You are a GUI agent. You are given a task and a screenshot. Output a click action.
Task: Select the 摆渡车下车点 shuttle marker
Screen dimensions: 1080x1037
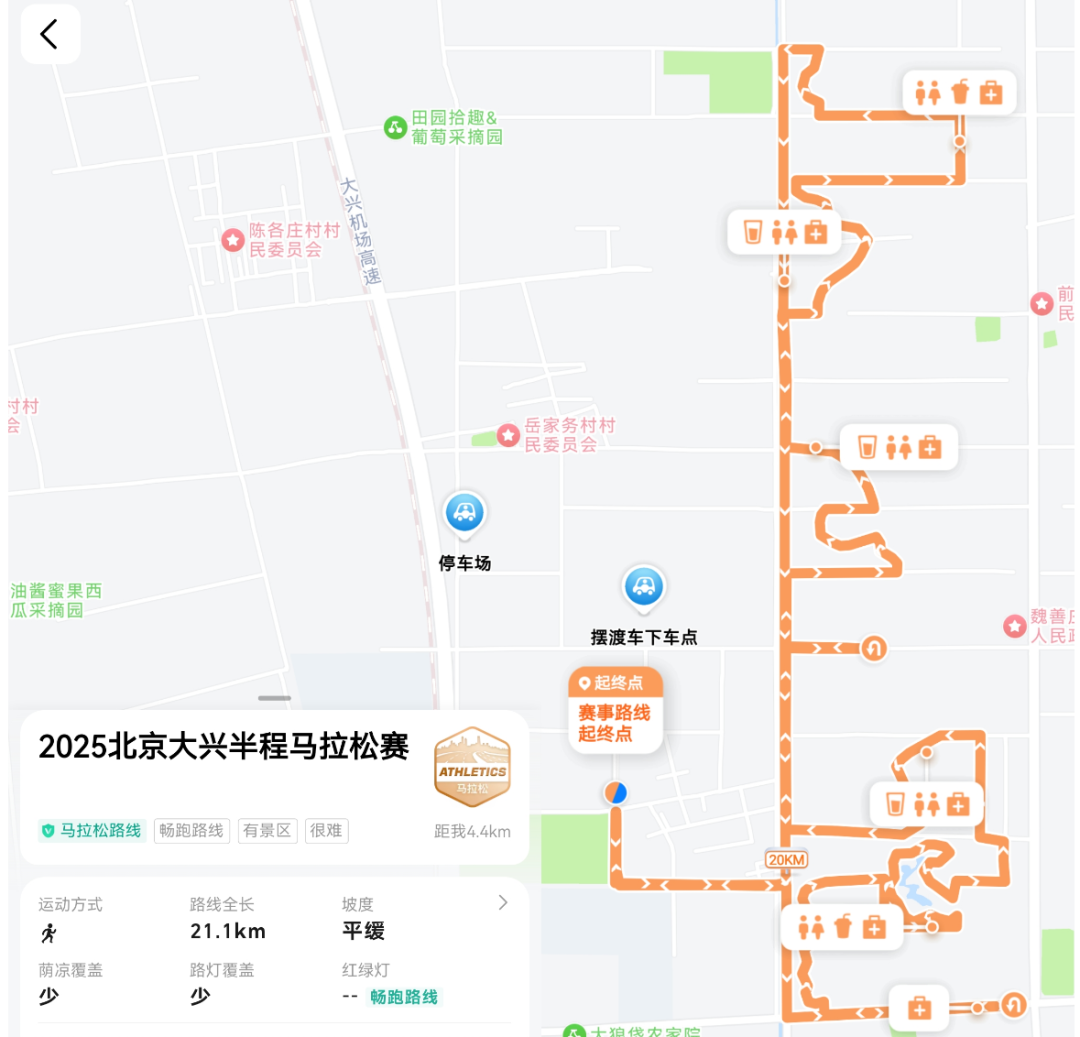[643, 588]
